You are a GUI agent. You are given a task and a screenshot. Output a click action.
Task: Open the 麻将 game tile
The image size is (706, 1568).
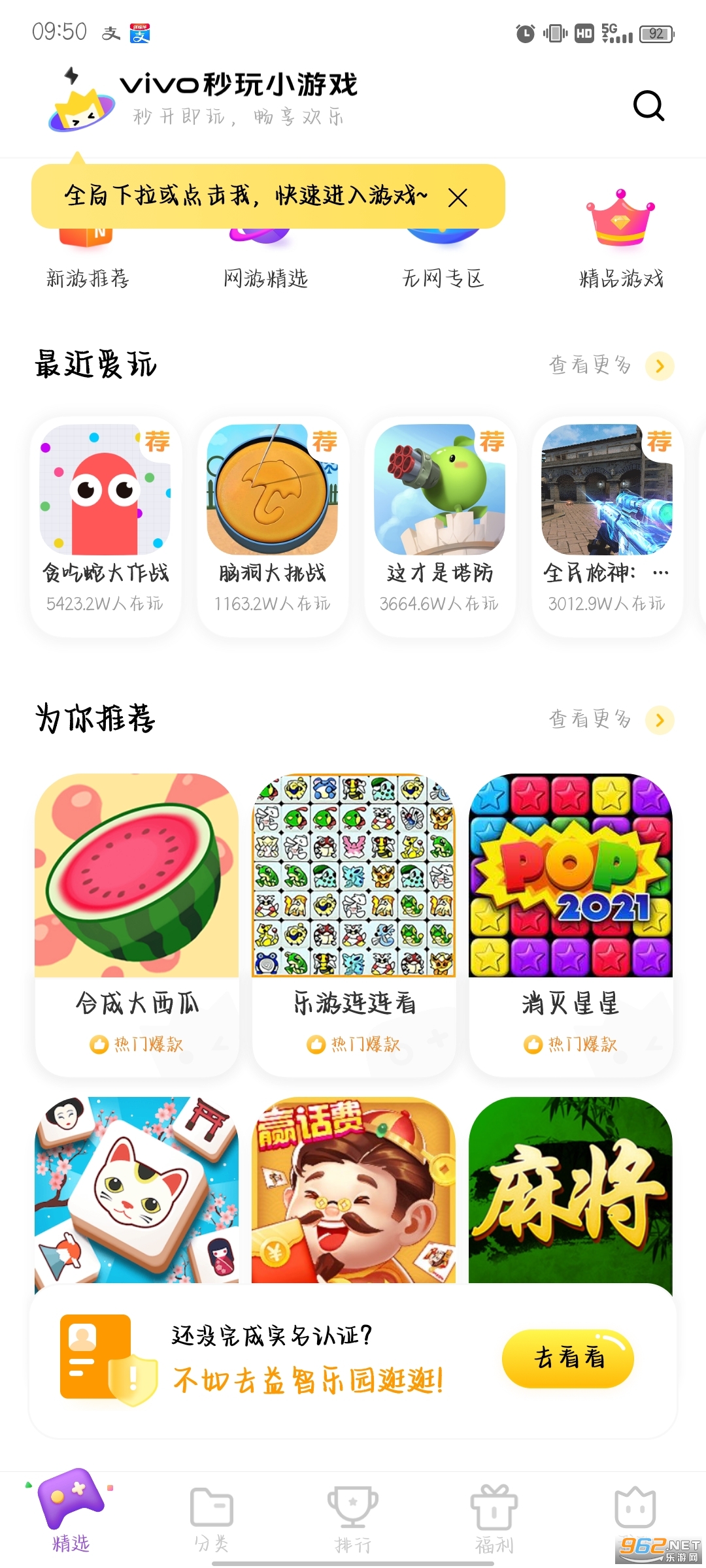point(571,1190)
